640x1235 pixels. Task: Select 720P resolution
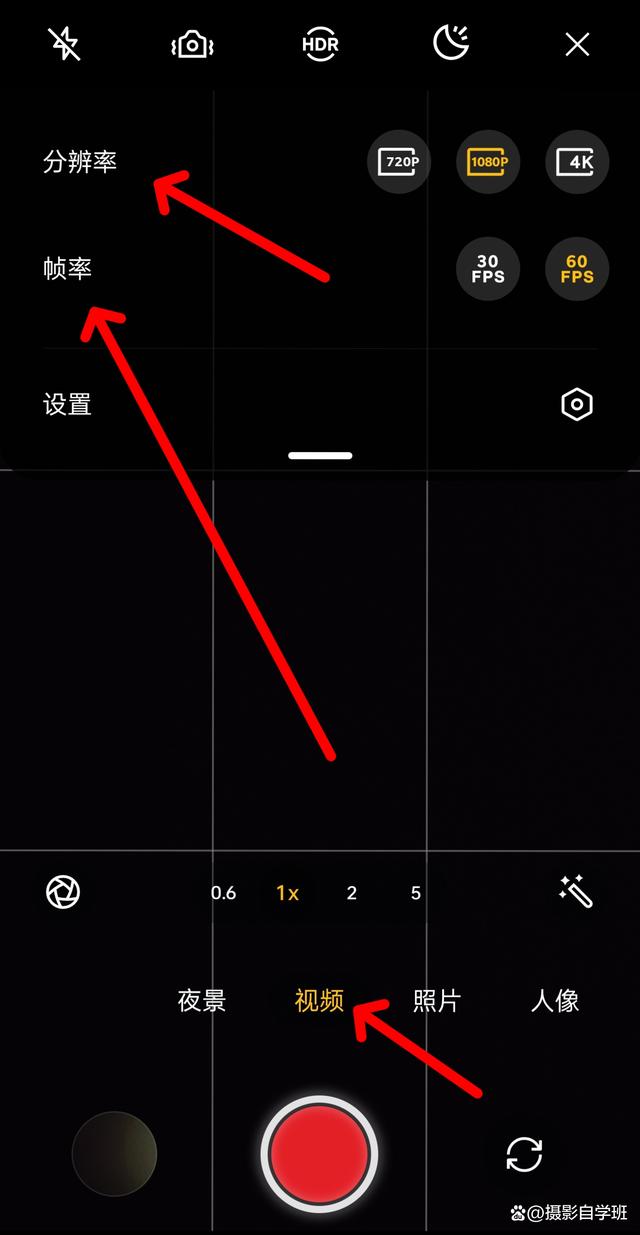[x=399, y=161]
